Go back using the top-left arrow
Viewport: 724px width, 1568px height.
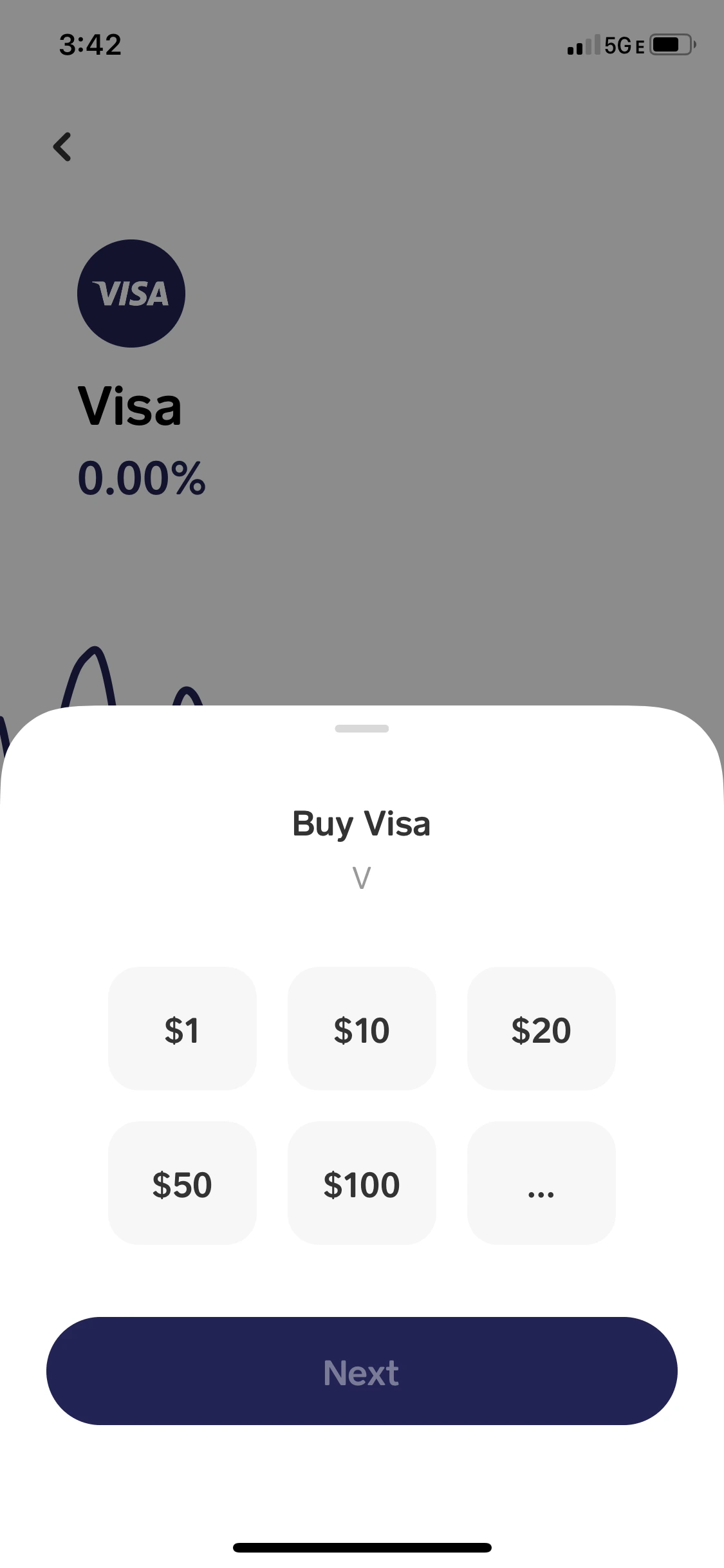tap(62, 147)
